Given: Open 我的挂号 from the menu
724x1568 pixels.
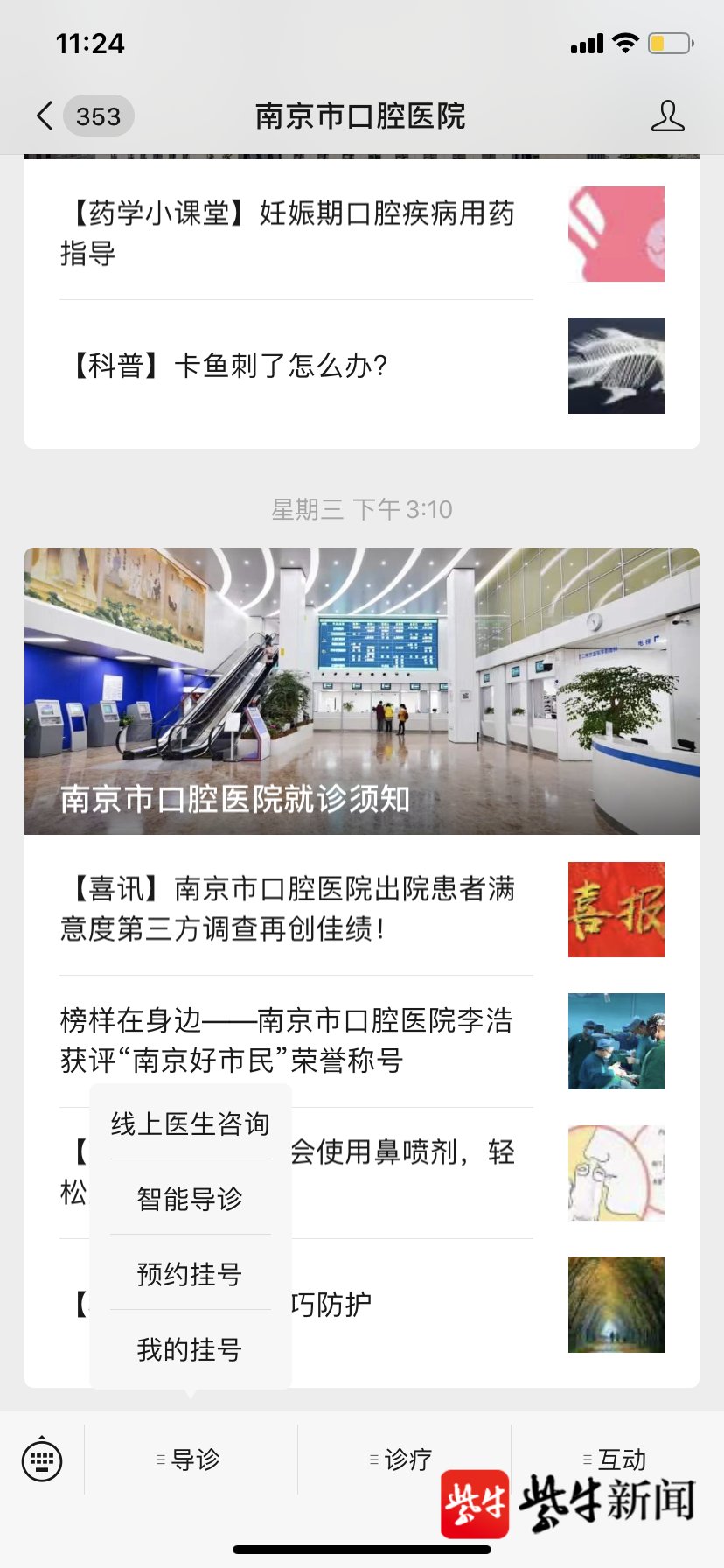Looking at the screenshot, I should [x=190, y=1349].
